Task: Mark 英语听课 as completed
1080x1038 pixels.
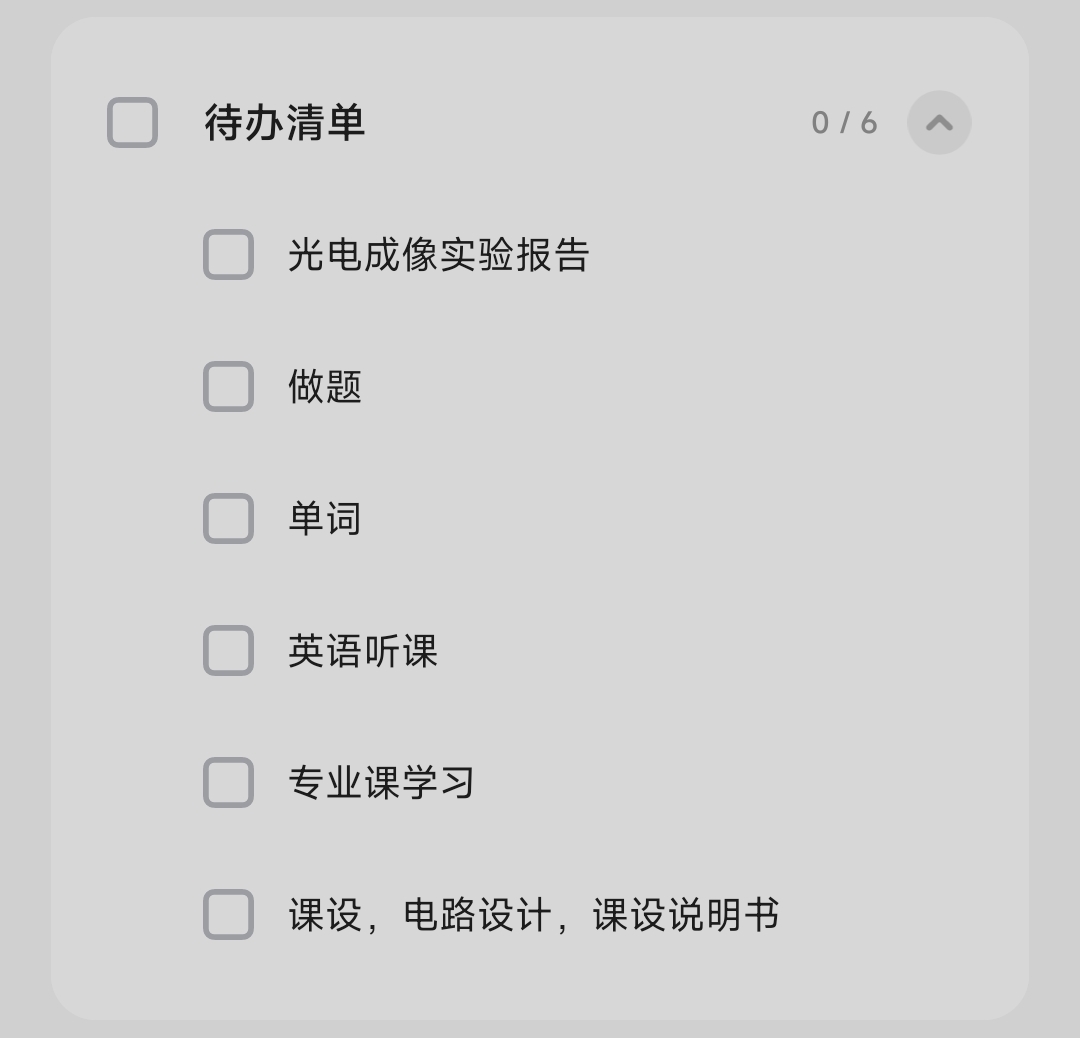Action: [x=228, y=651]
